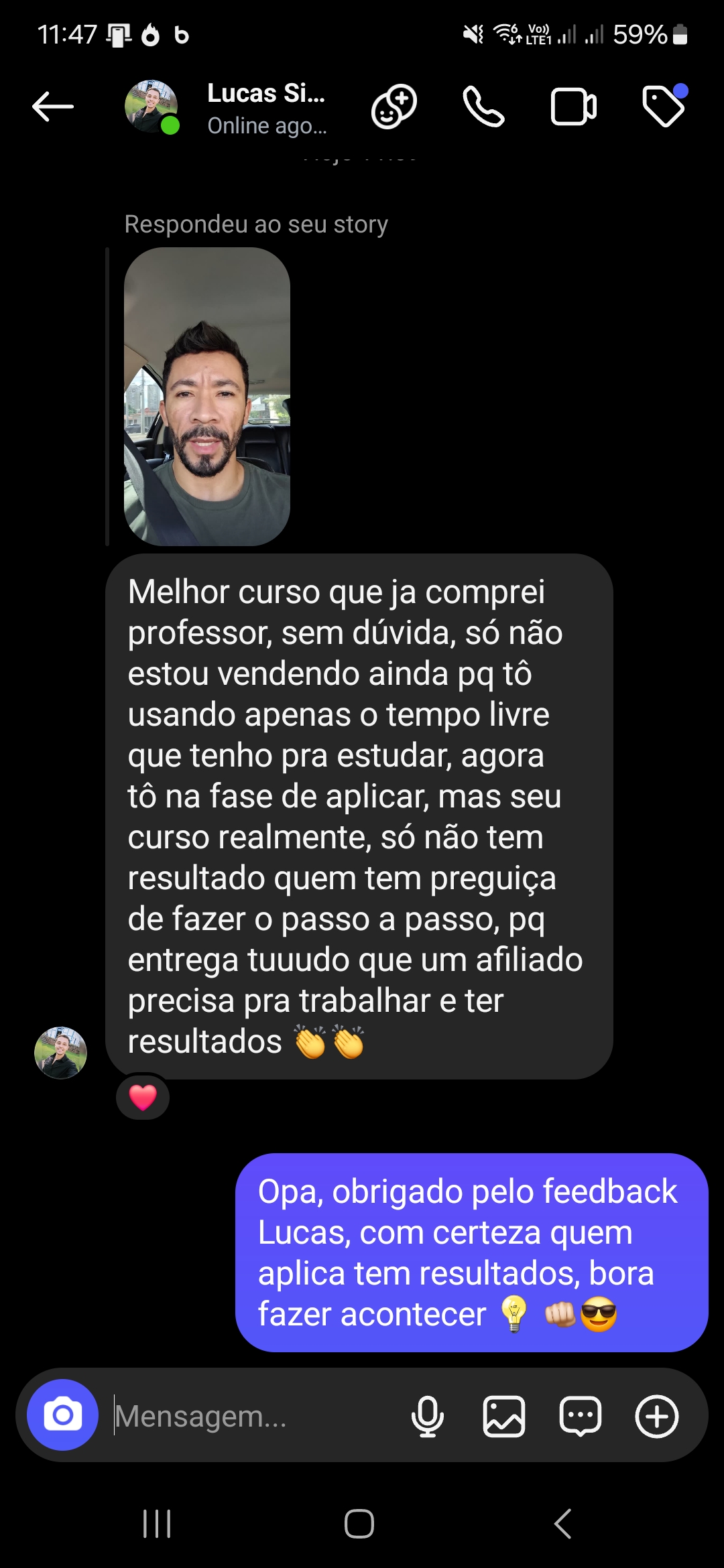The height and width of the screenshot is (1568, 724).
Task: Go to the system home screen
Action: (359, 1524)
